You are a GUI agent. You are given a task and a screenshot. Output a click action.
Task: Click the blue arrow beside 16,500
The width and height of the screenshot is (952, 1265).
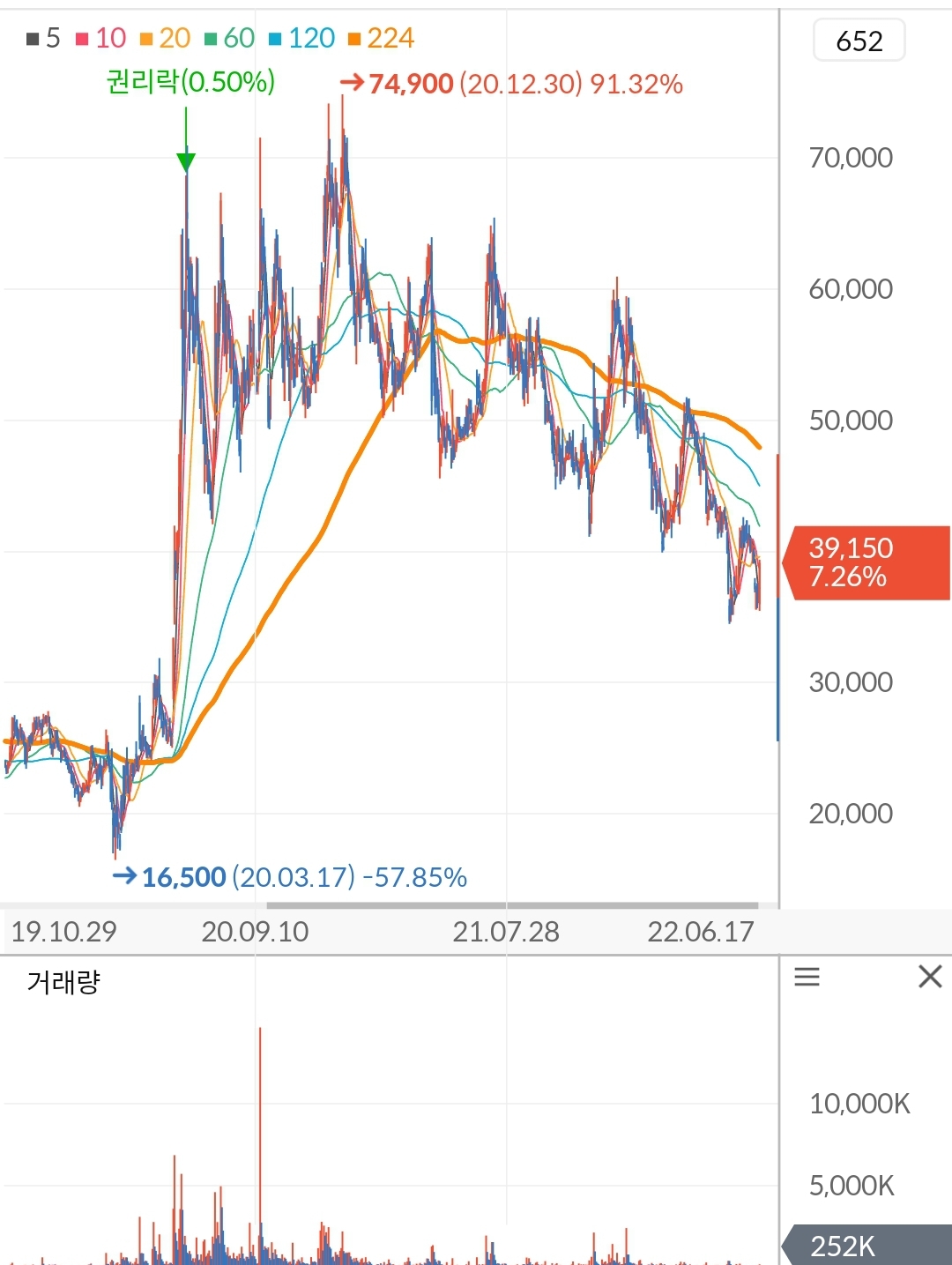[x=123, y=876]
